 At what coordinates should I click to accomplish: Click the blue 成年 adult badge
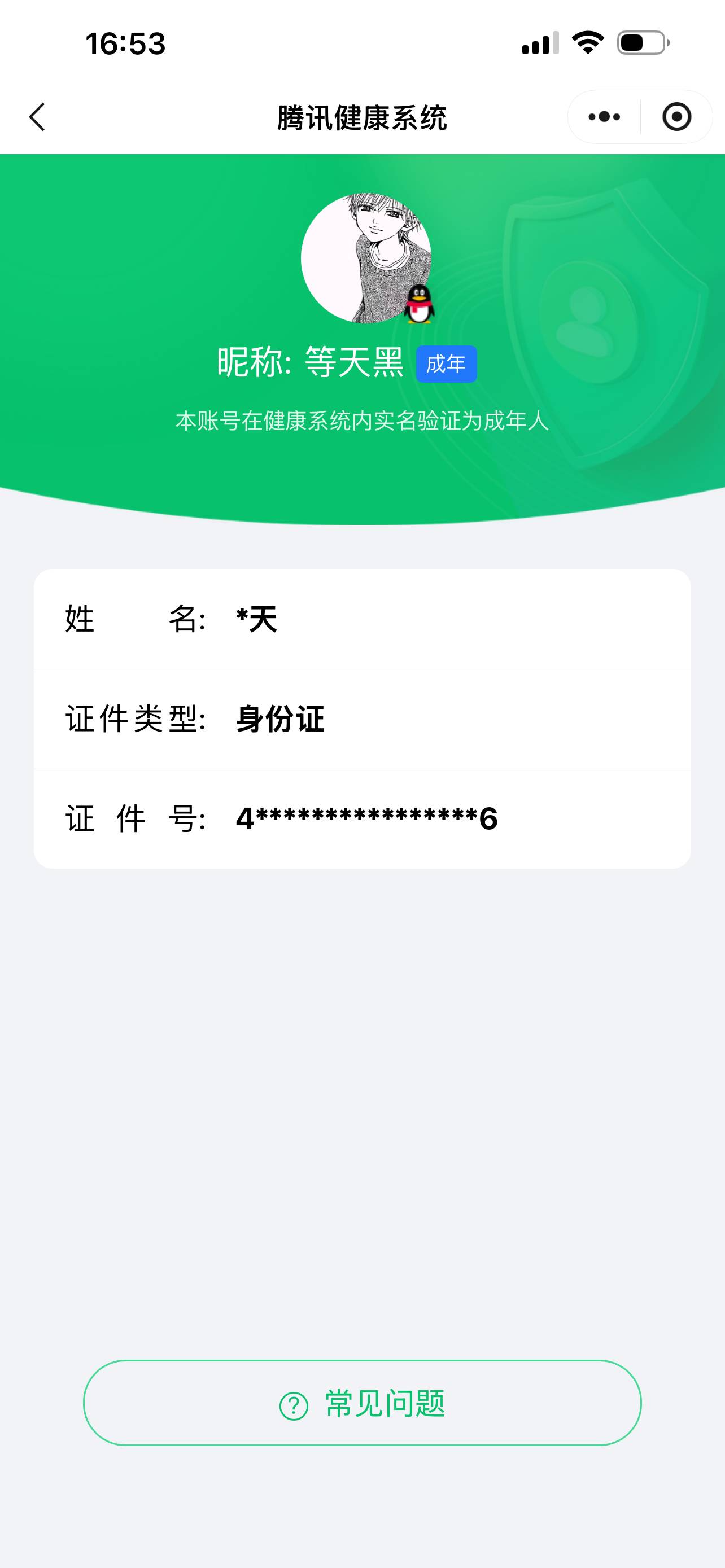click(x=446, y=363)
